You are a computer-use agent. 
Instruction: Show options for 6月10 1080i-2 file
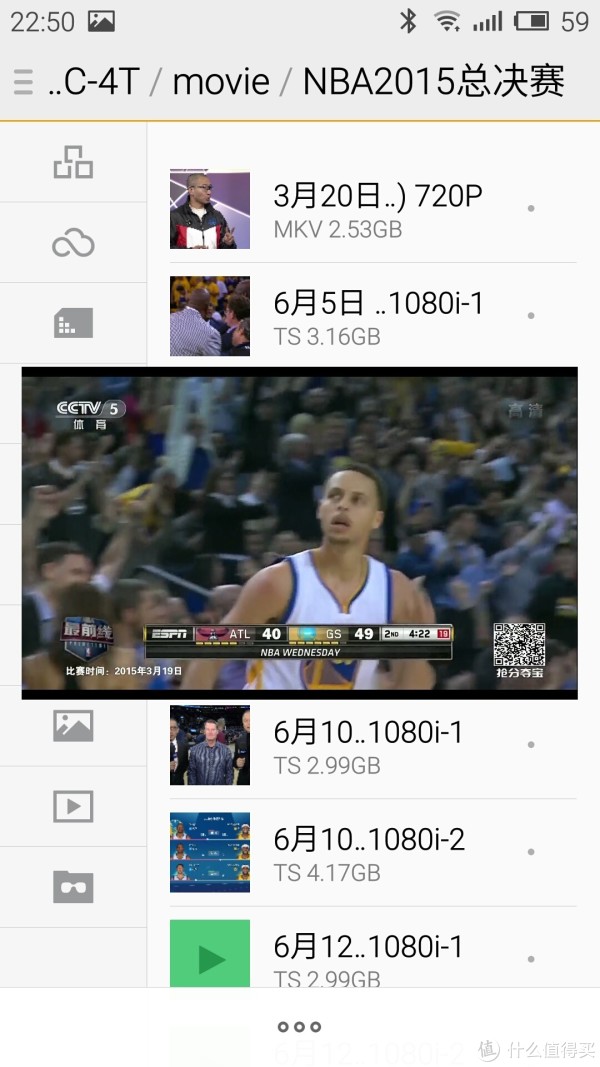[x=531, y=852]
